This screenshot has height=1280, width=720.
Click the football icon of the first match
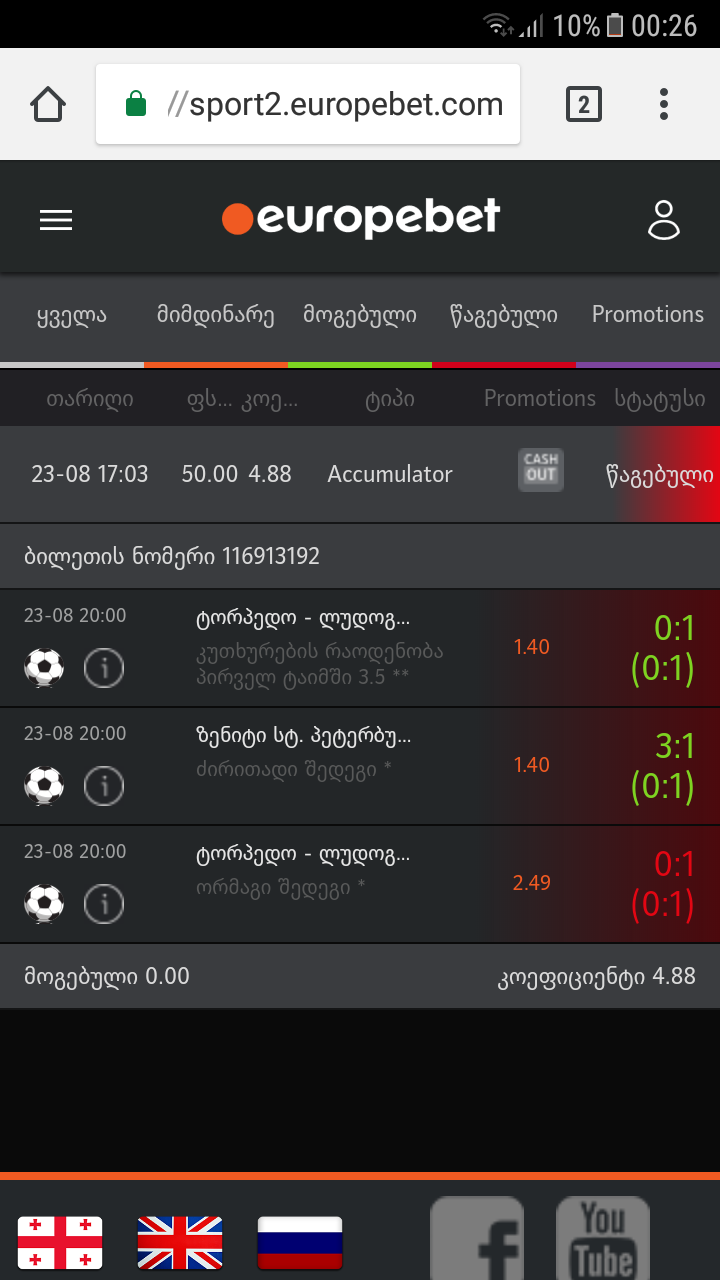[43, 667]
